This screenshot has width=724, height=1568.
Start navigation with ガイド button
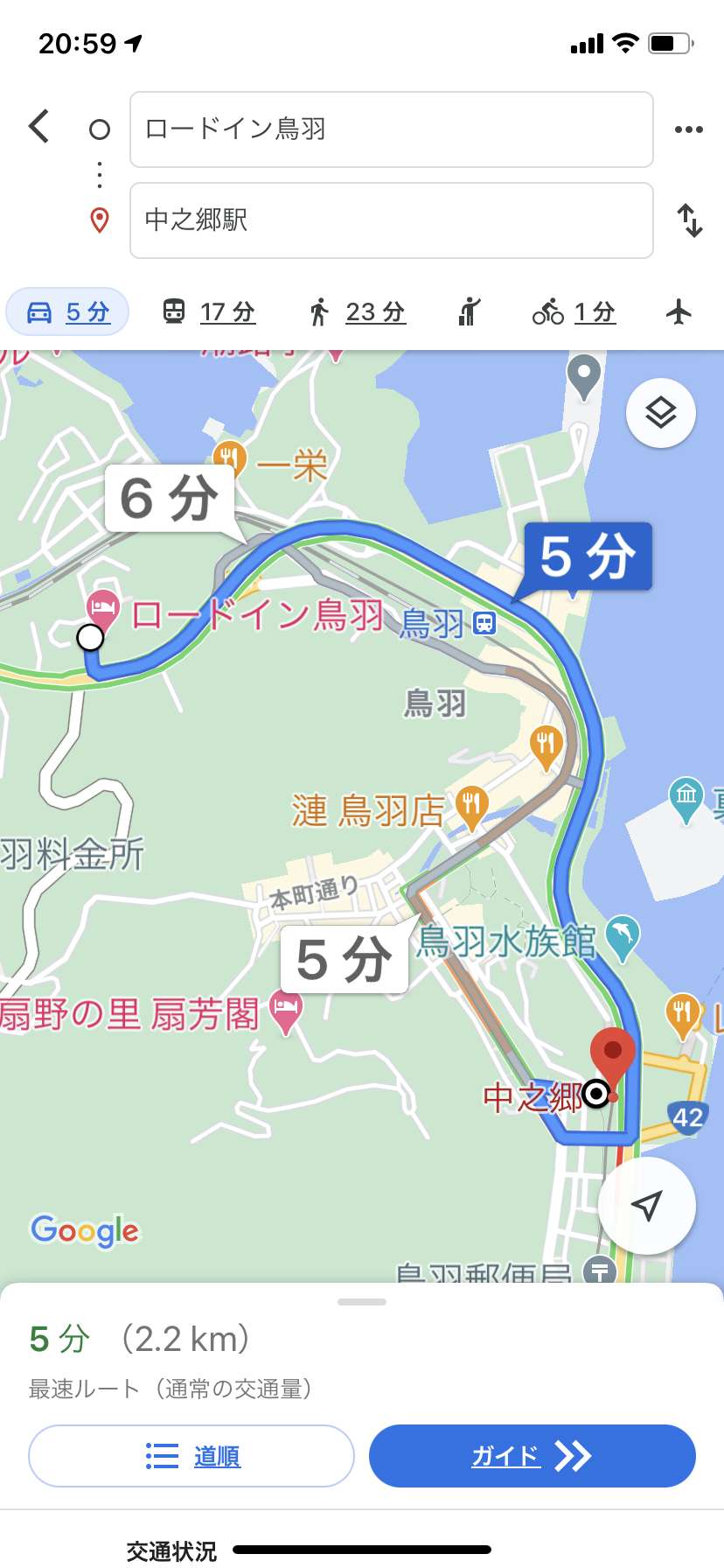(533, 1456)
